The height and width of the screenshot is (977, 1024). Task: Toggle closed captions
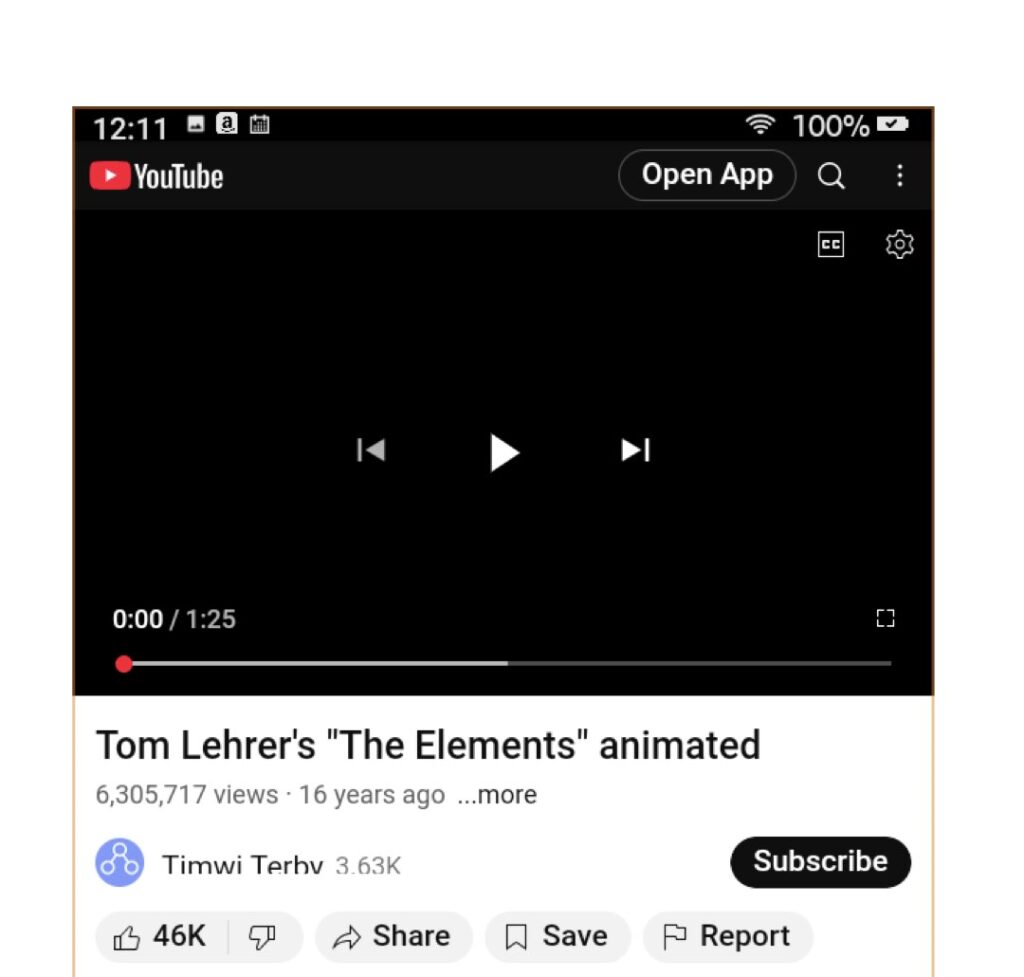point(831,245)
